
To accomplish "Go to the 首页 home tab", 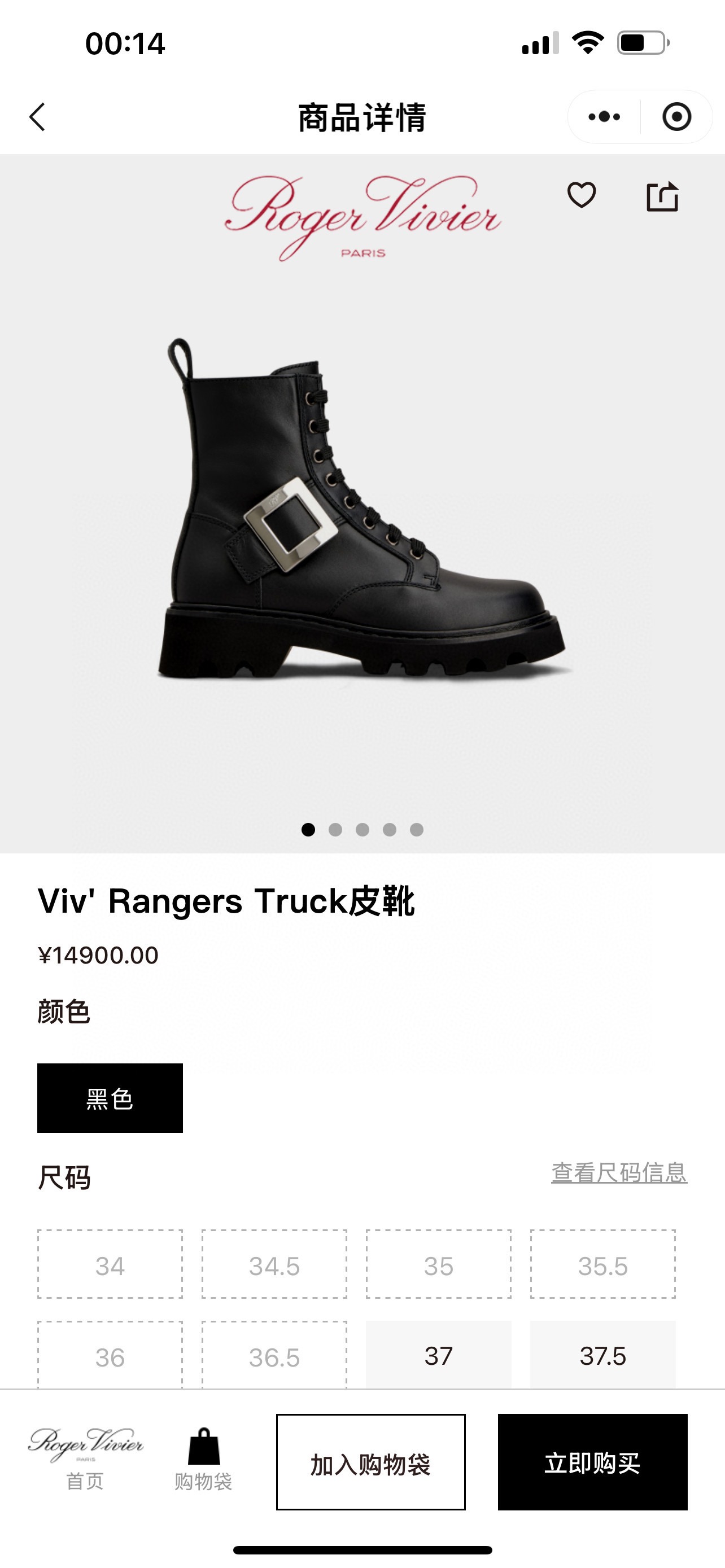I will click(x=85, y=1458).
